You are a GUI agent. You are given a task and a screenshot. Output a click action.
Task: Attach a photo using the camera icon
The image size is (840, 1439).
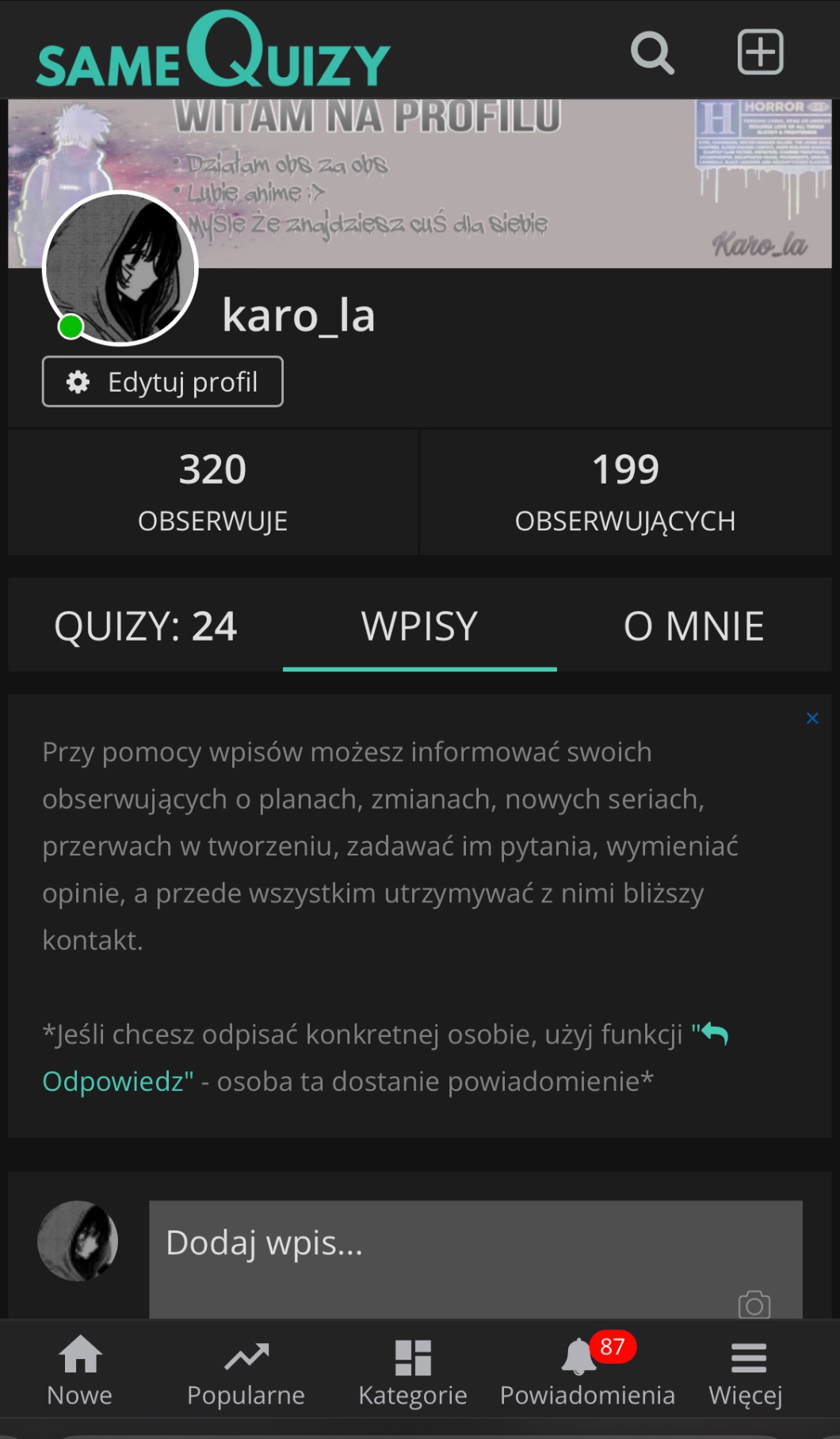[x=754, y=1304]
